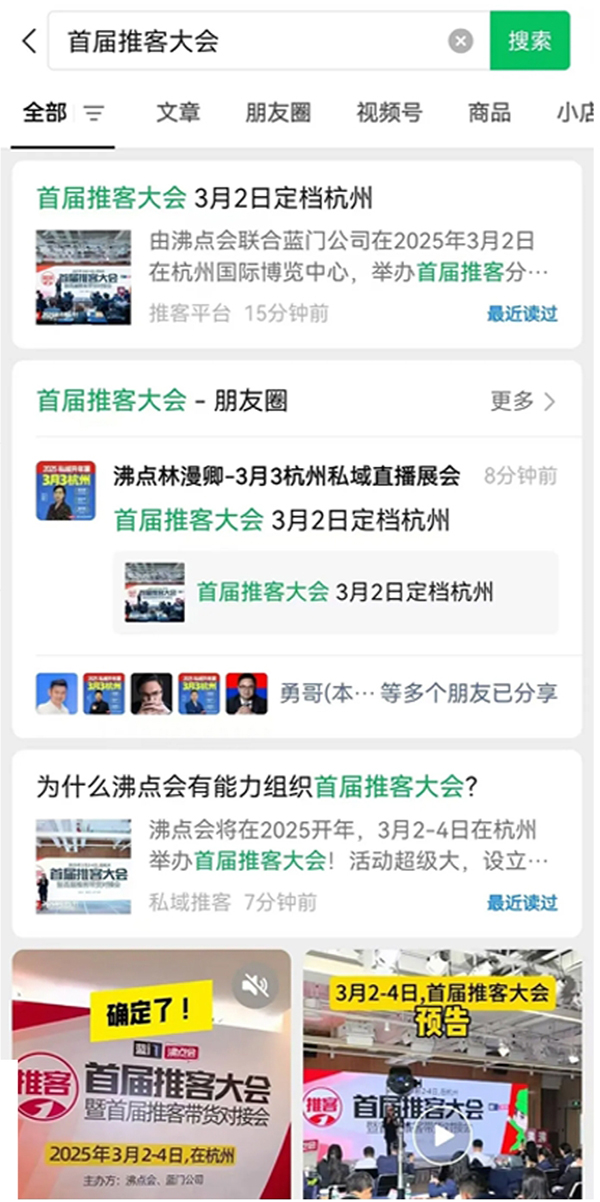Open the filter icon beside 全部
Screen dimensions: 600x1202
tap(94, 114)
